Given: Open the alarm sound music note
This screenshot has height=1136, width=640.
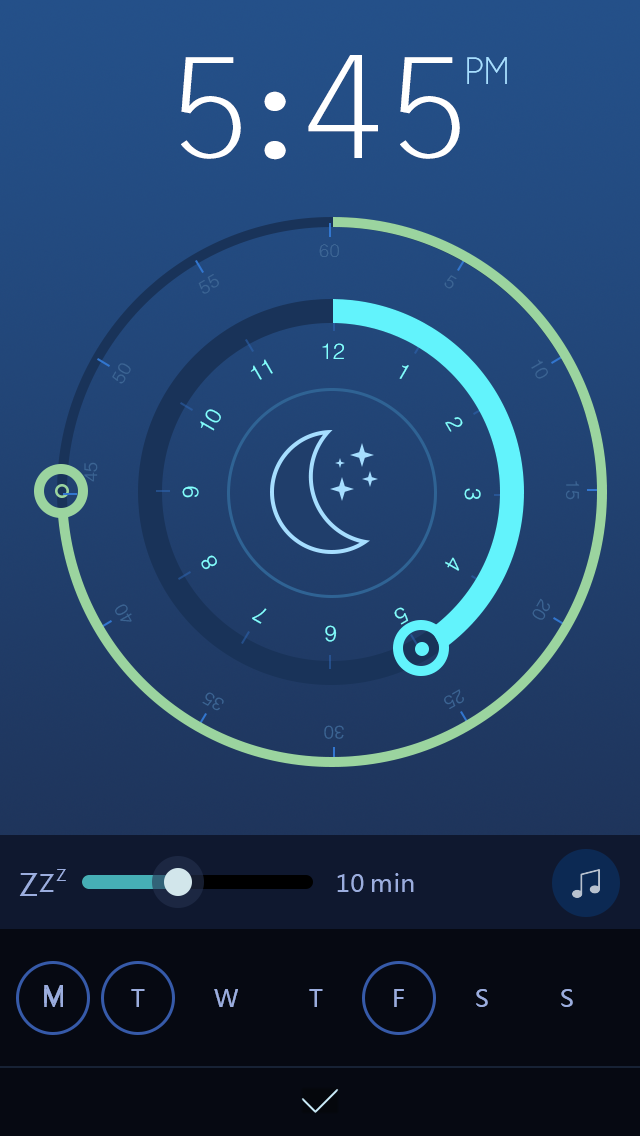Looking at the screenshot, I should [586, 883].
